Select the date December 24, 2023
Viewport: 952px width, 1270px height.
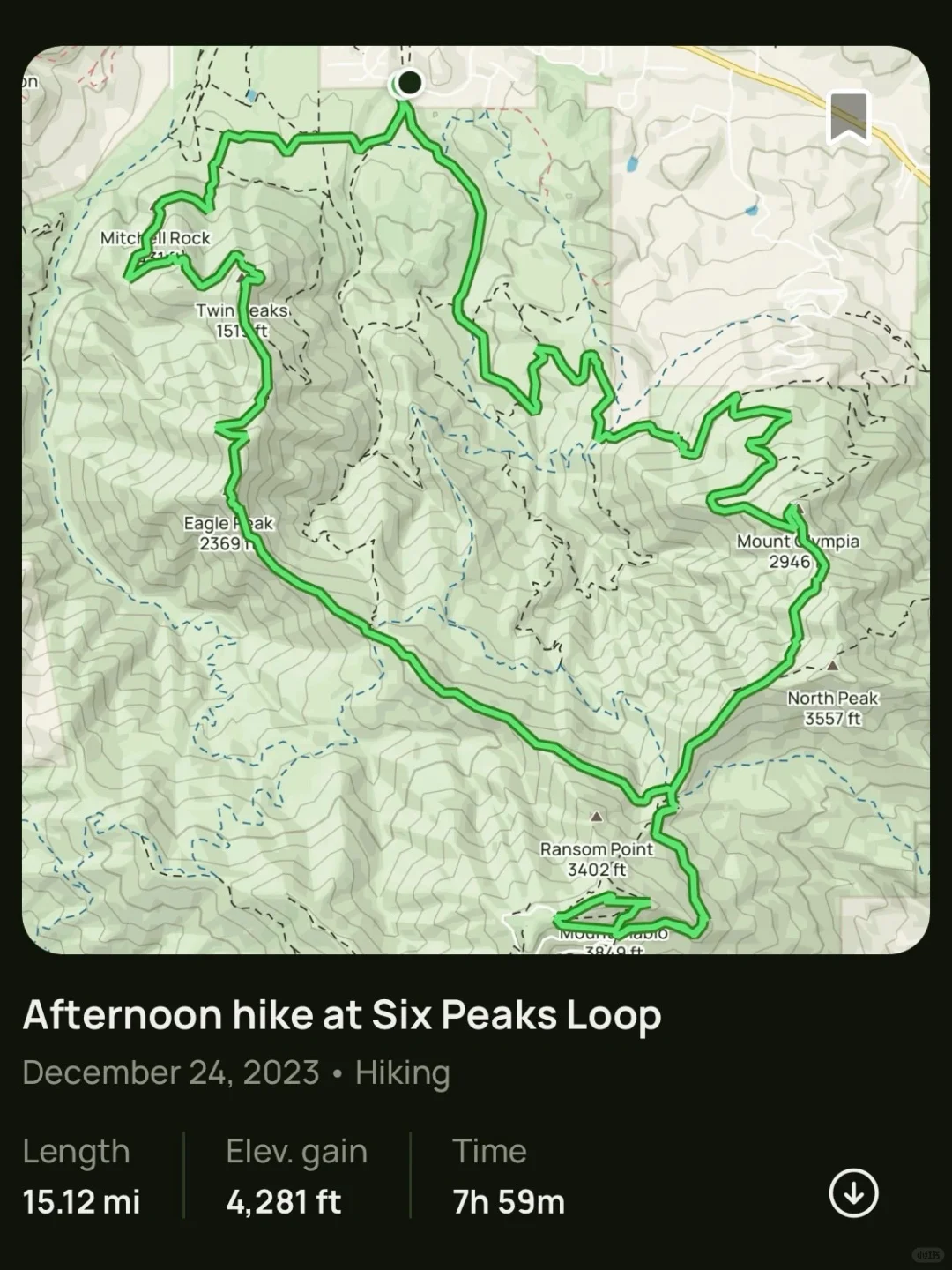tap(170, 1072)
